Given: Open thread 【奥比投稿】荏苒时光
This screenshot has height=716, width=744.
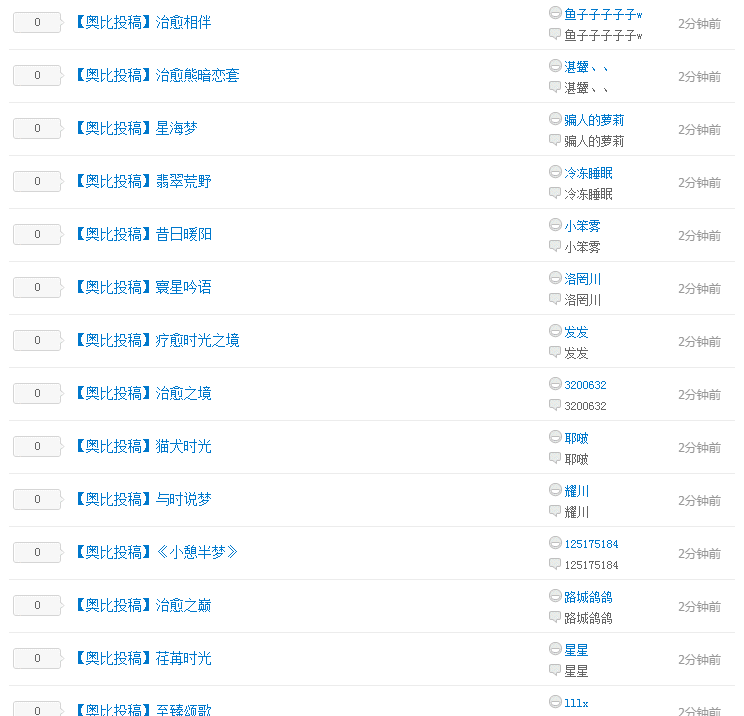Looking at the screenshot, I should pos(143,658).
